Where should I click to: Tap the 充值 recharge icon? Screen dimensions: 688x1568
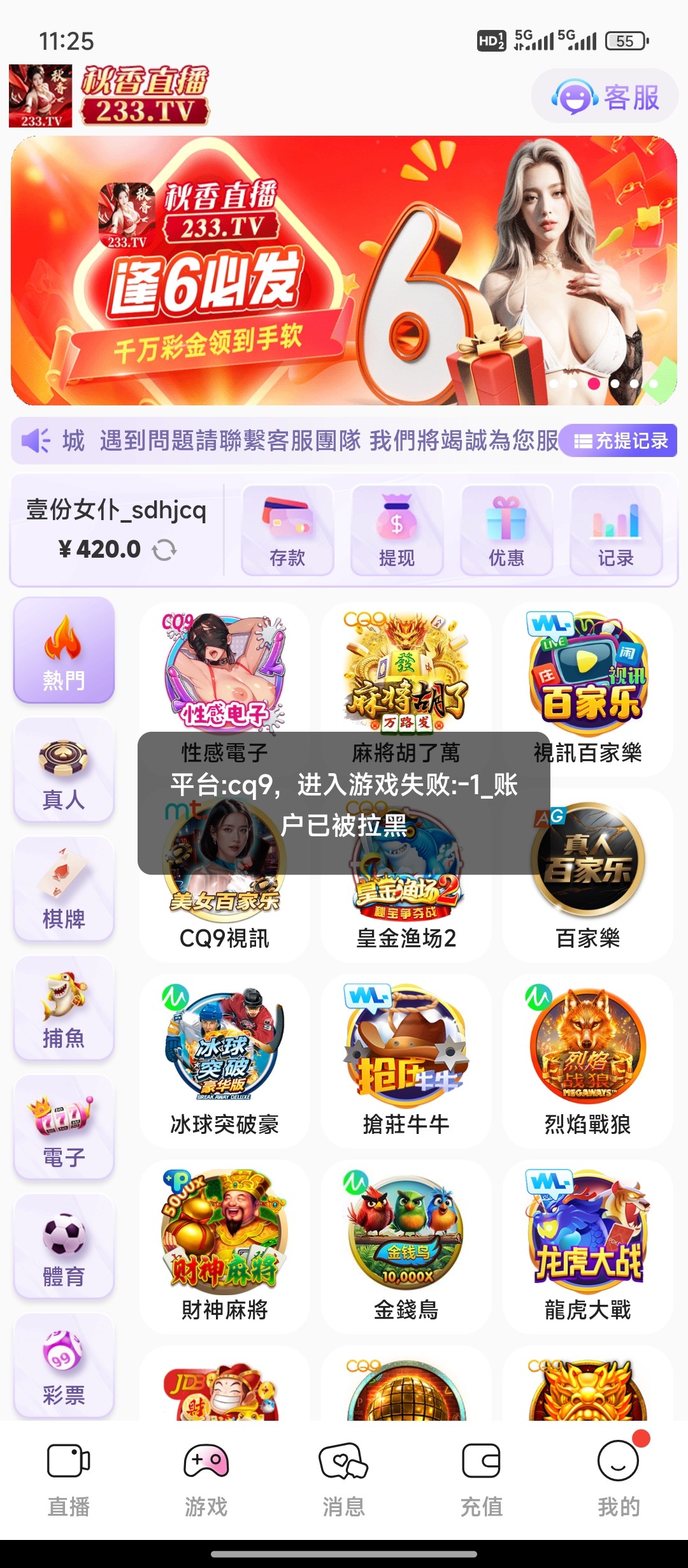pos(482,1462)
